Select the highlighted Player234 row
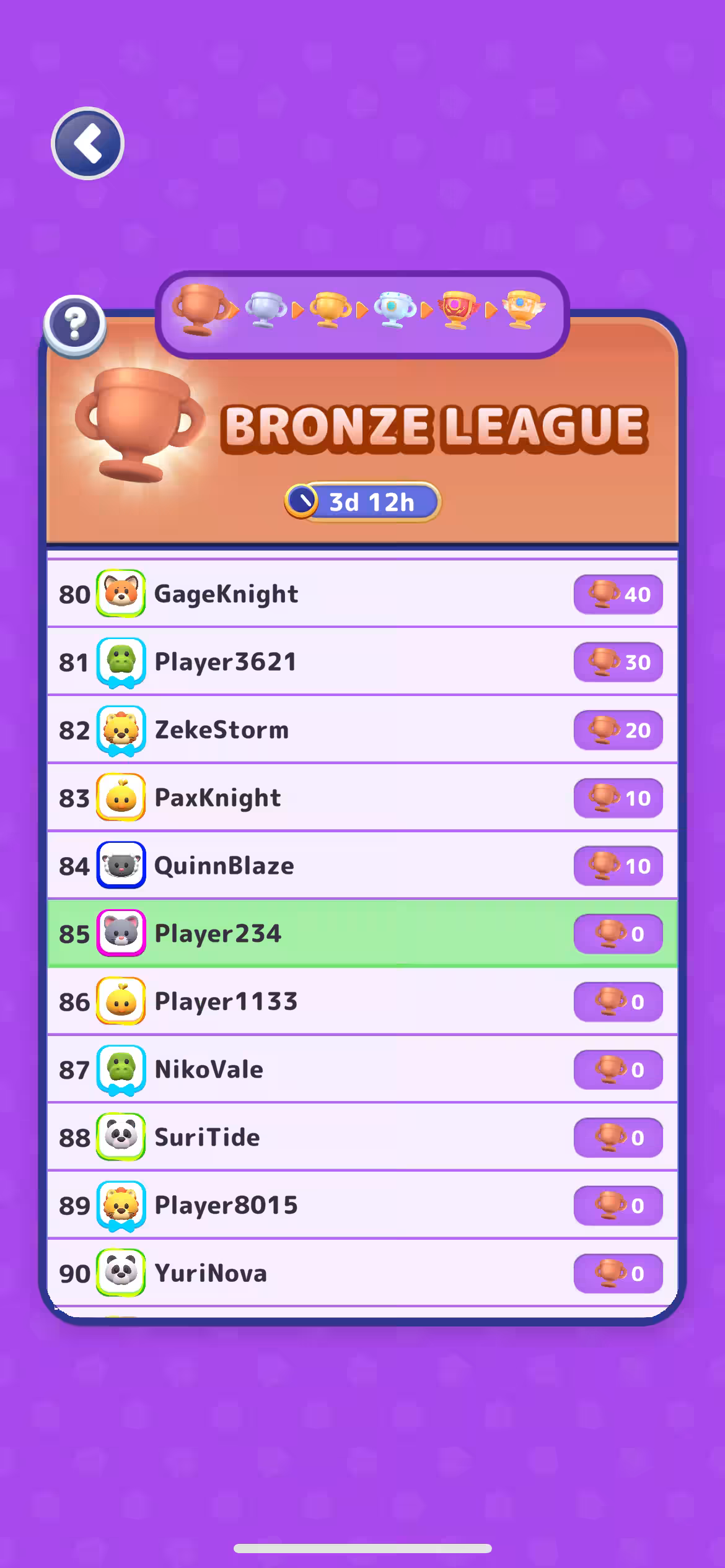The image size is (725, 1568). click(x=362, y=933)
